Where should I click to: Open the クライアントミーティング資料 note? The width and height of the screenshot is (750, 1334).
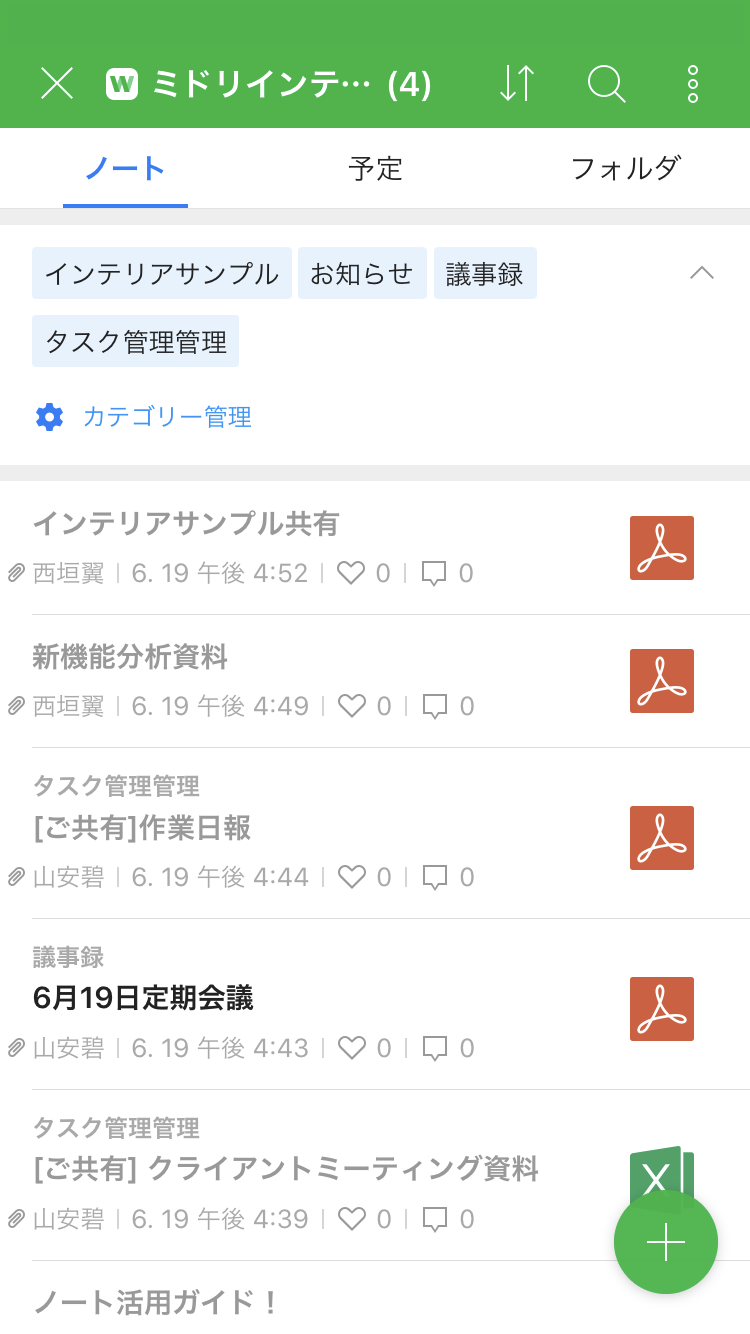[x=286, y=1168]
